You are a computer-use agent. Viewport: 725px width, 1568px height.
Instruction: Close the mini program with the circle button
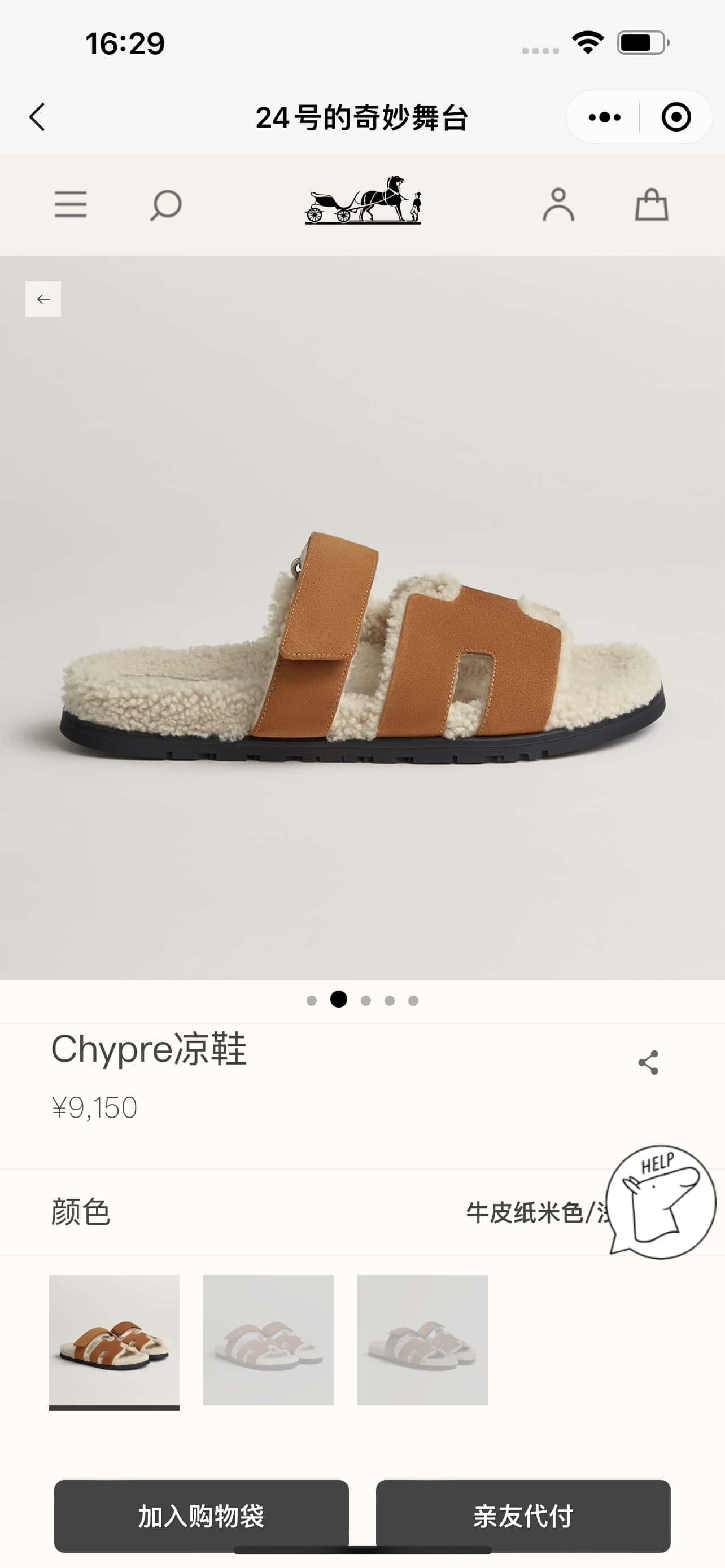tap(676, 117)
